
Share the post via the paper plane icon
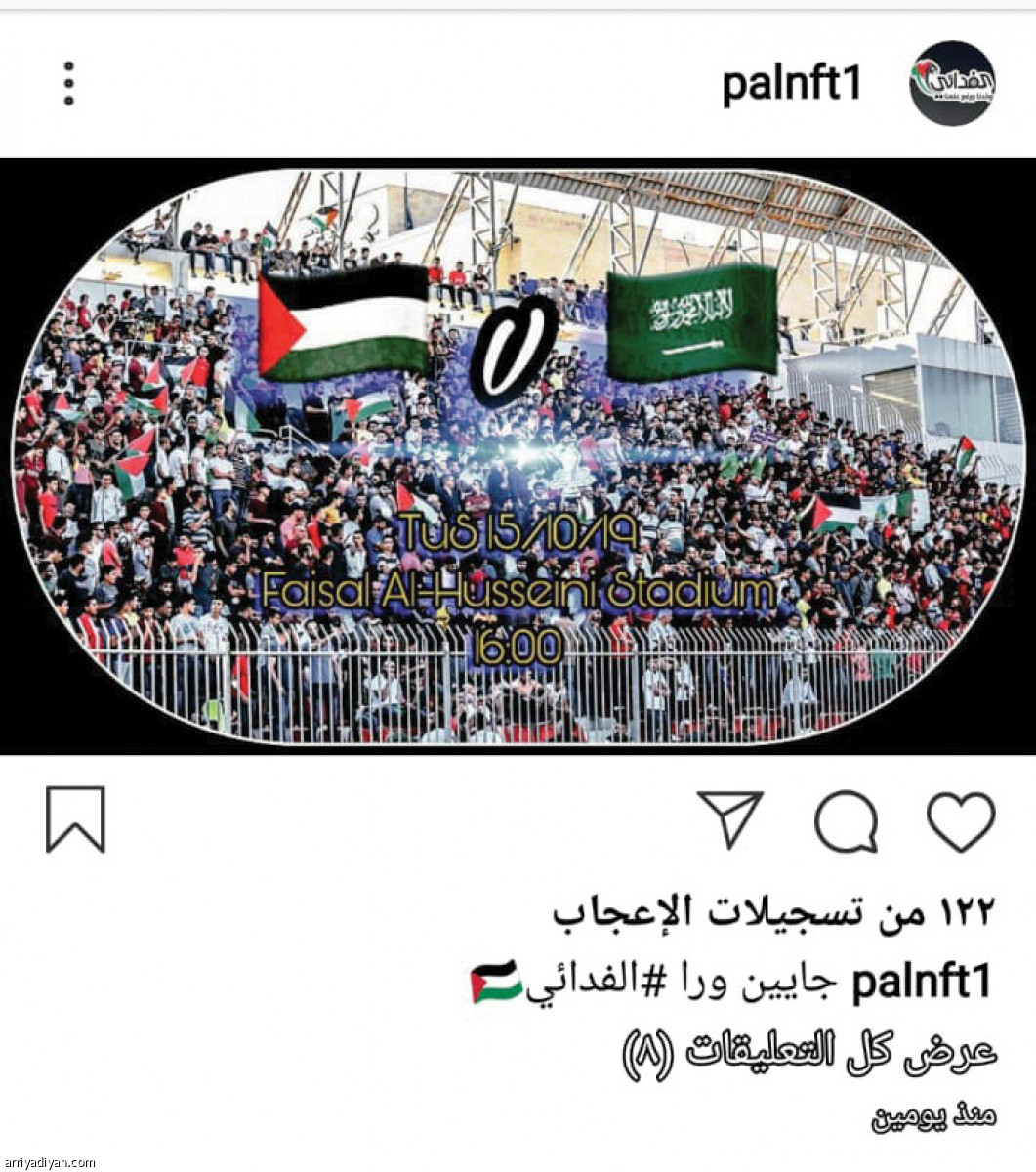[x=730, y=818]
